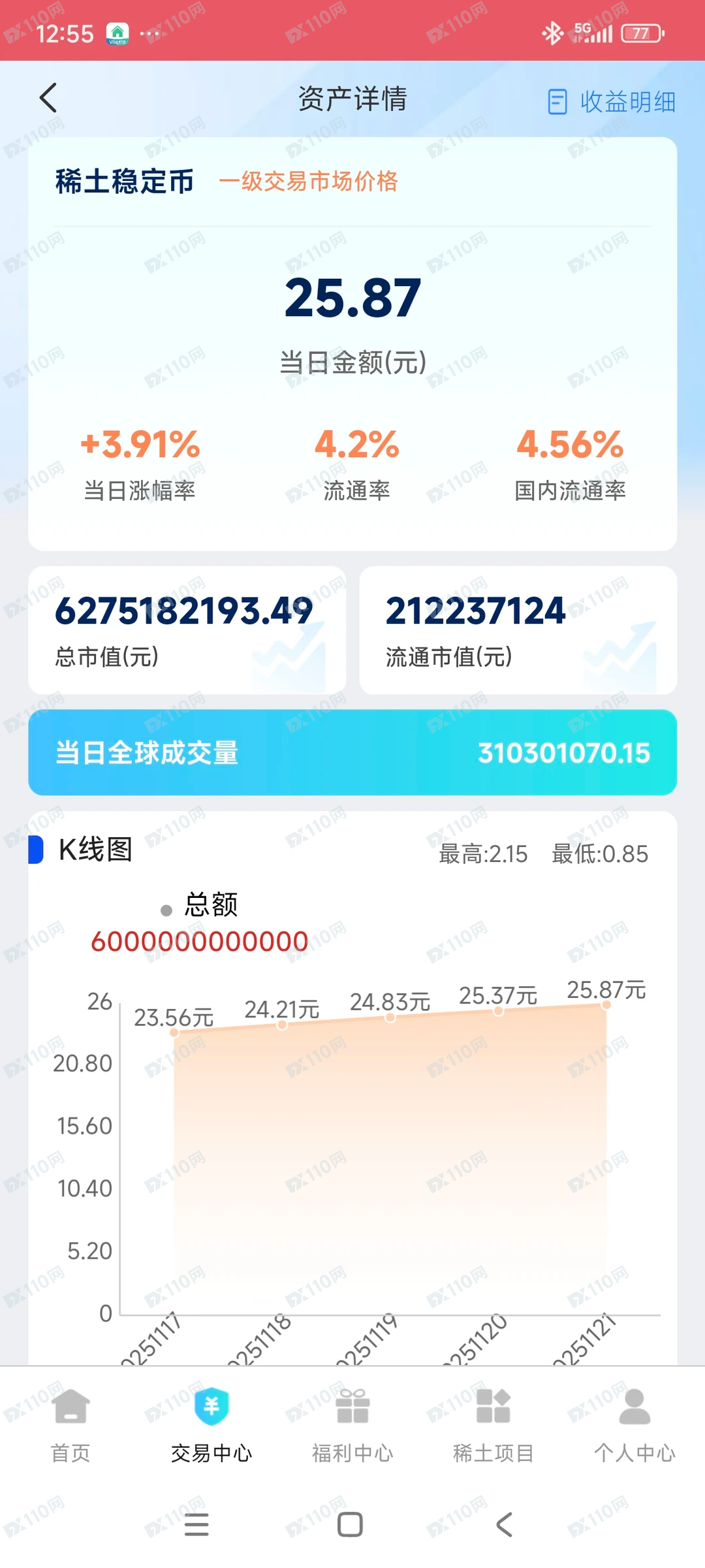Open 收益明细 earnings details link

[x=627, y=102]
